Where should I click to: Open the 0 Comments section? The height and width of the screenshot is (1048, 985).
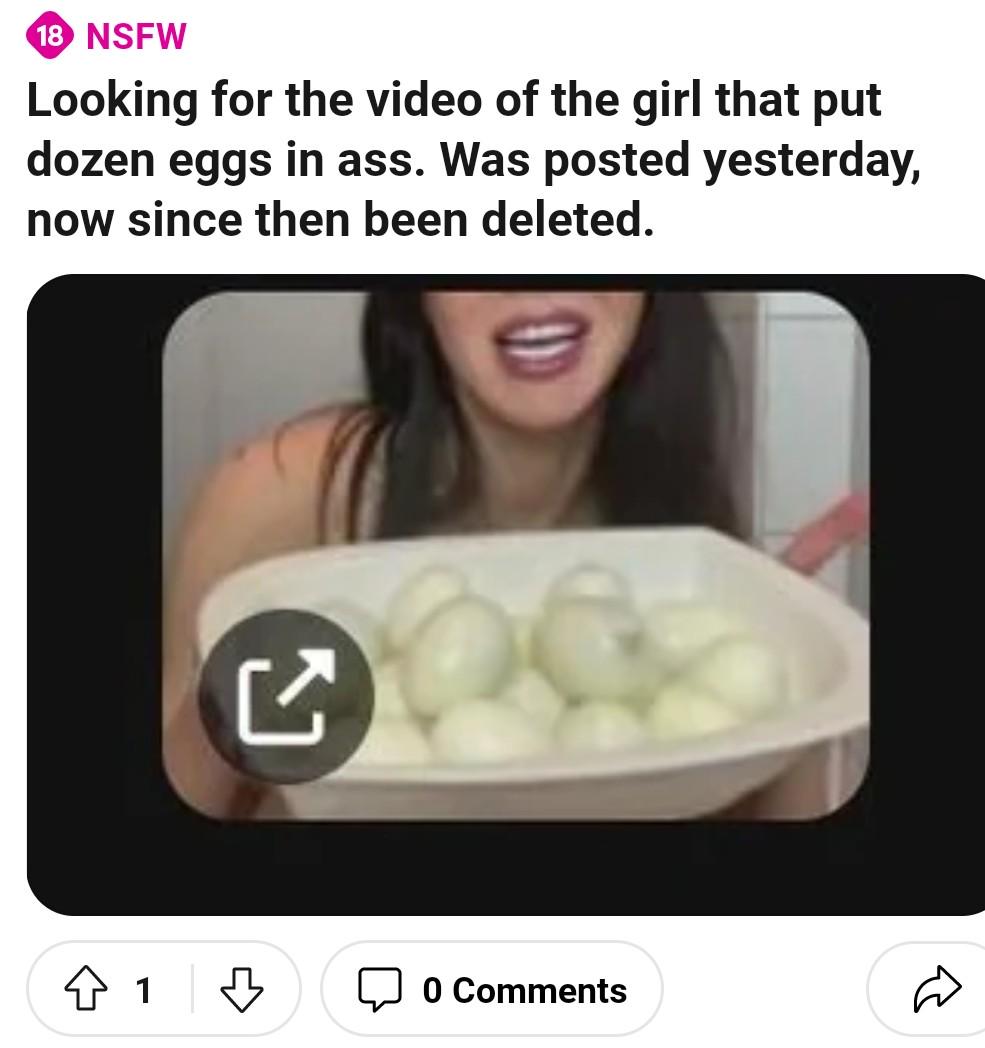coord(492,990)
